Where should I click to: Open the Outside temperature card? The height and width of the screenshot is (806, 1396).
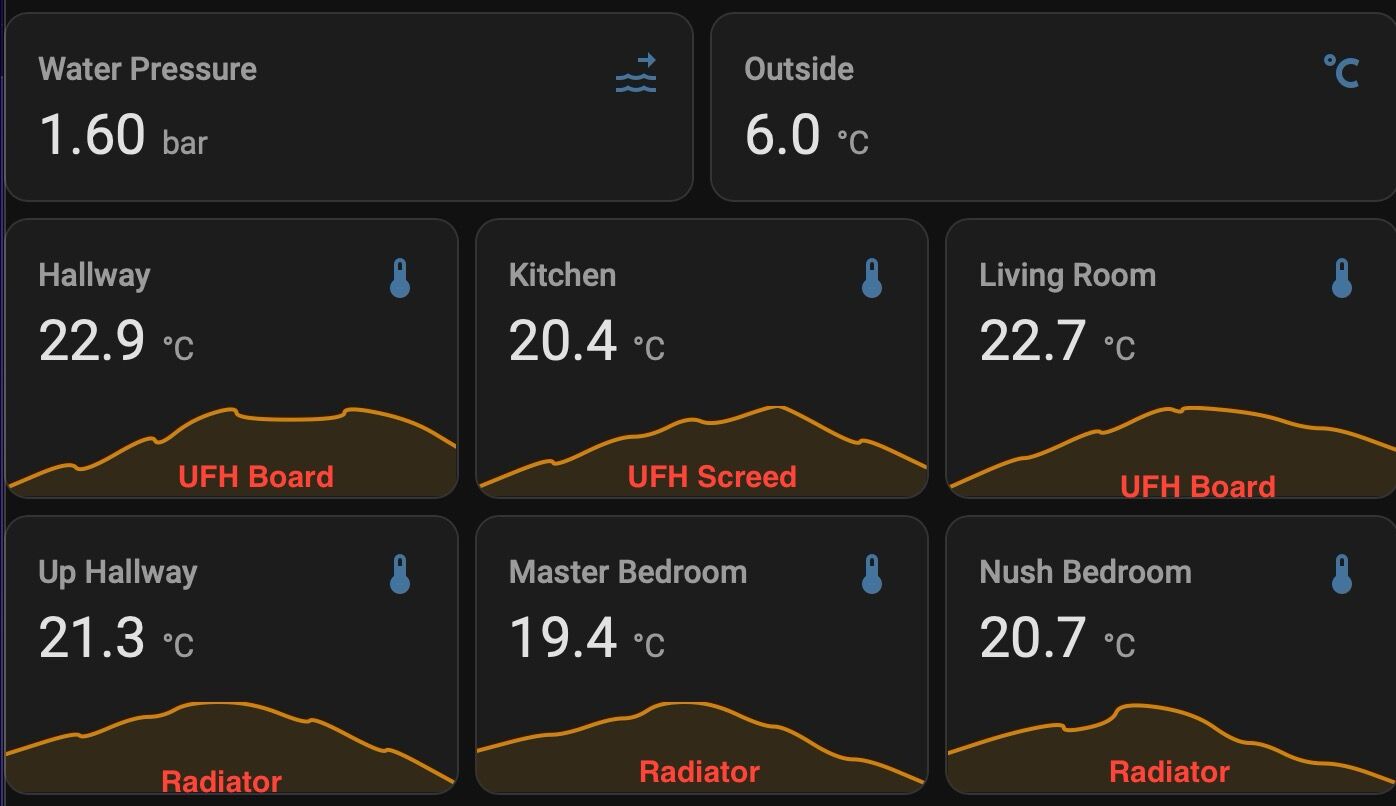[1052, 108]
